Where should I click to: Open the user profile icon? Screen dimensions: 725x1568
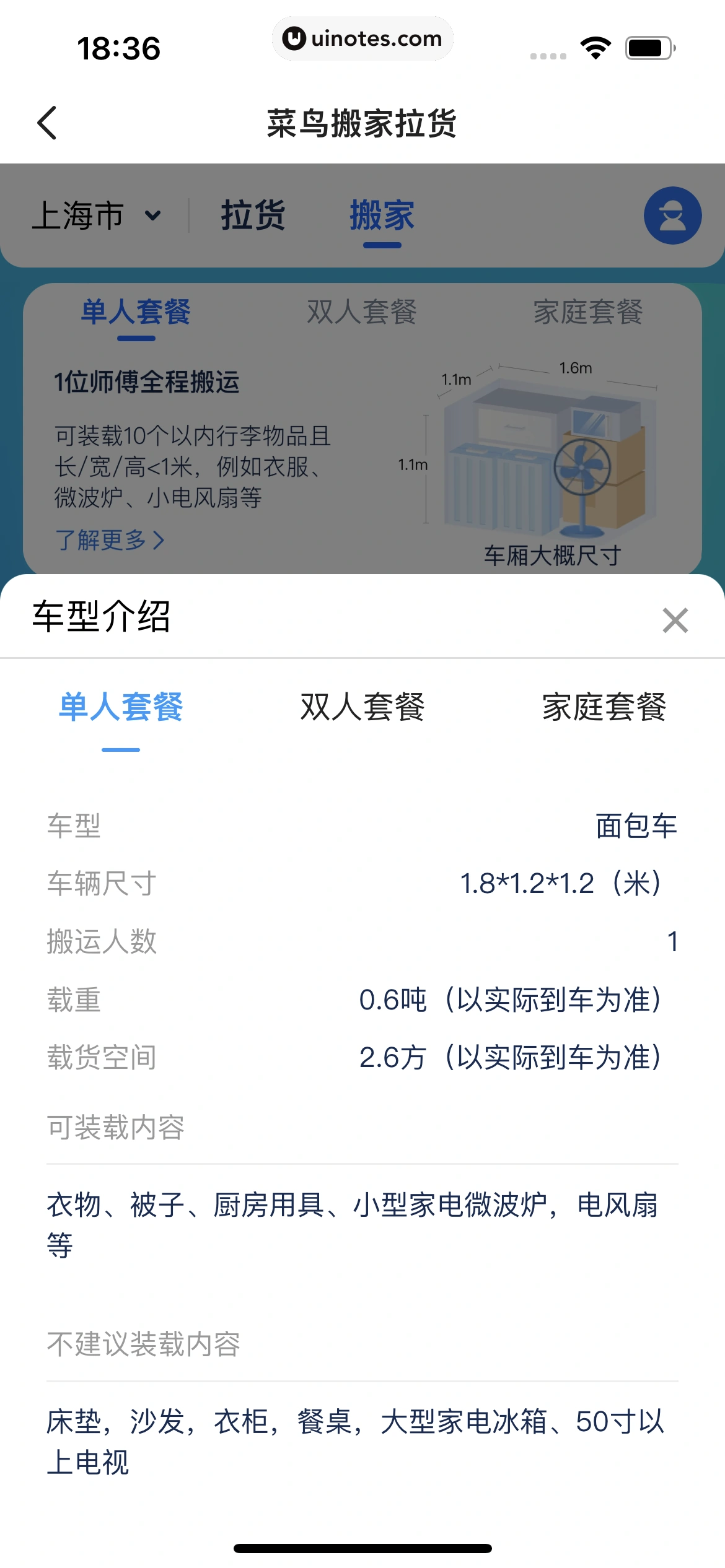[x=672, y=215]
